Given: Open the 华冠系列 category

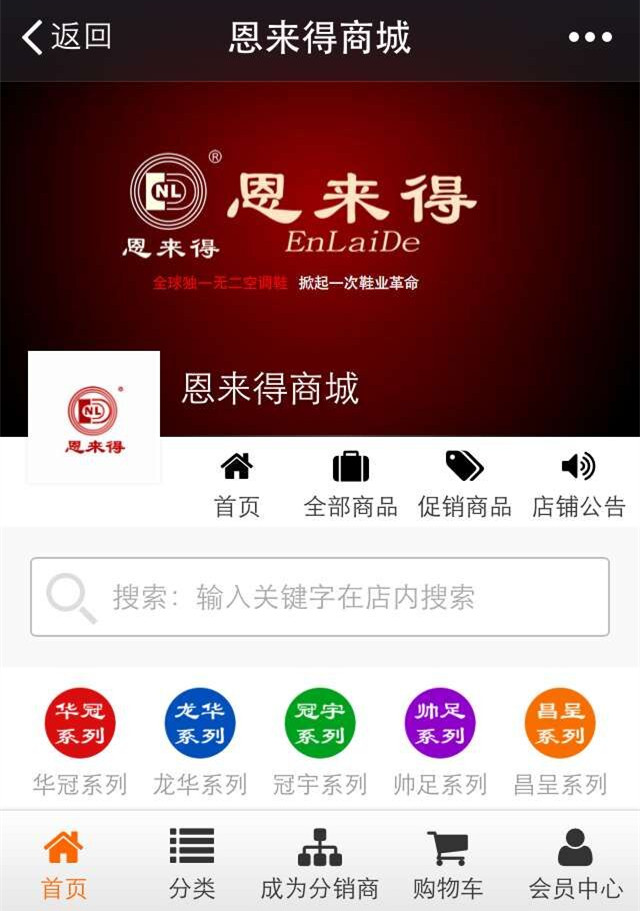Looking at the screenshot, I should pos(80,740).
